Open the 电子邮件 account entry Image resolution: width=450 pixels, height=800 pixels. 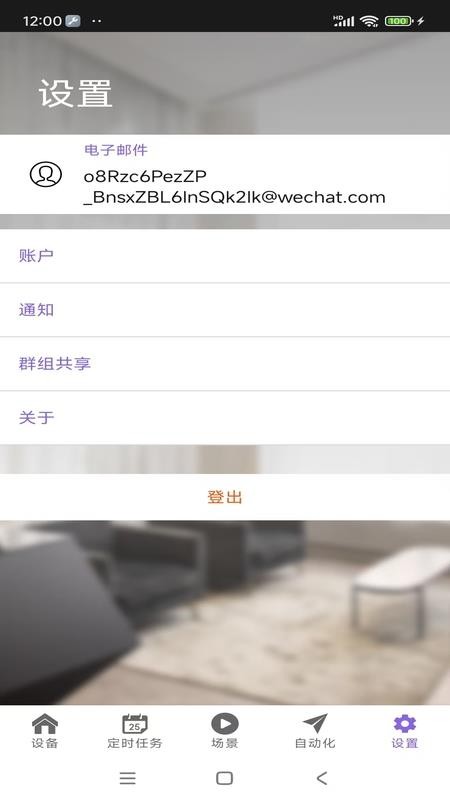coord(225,174)
